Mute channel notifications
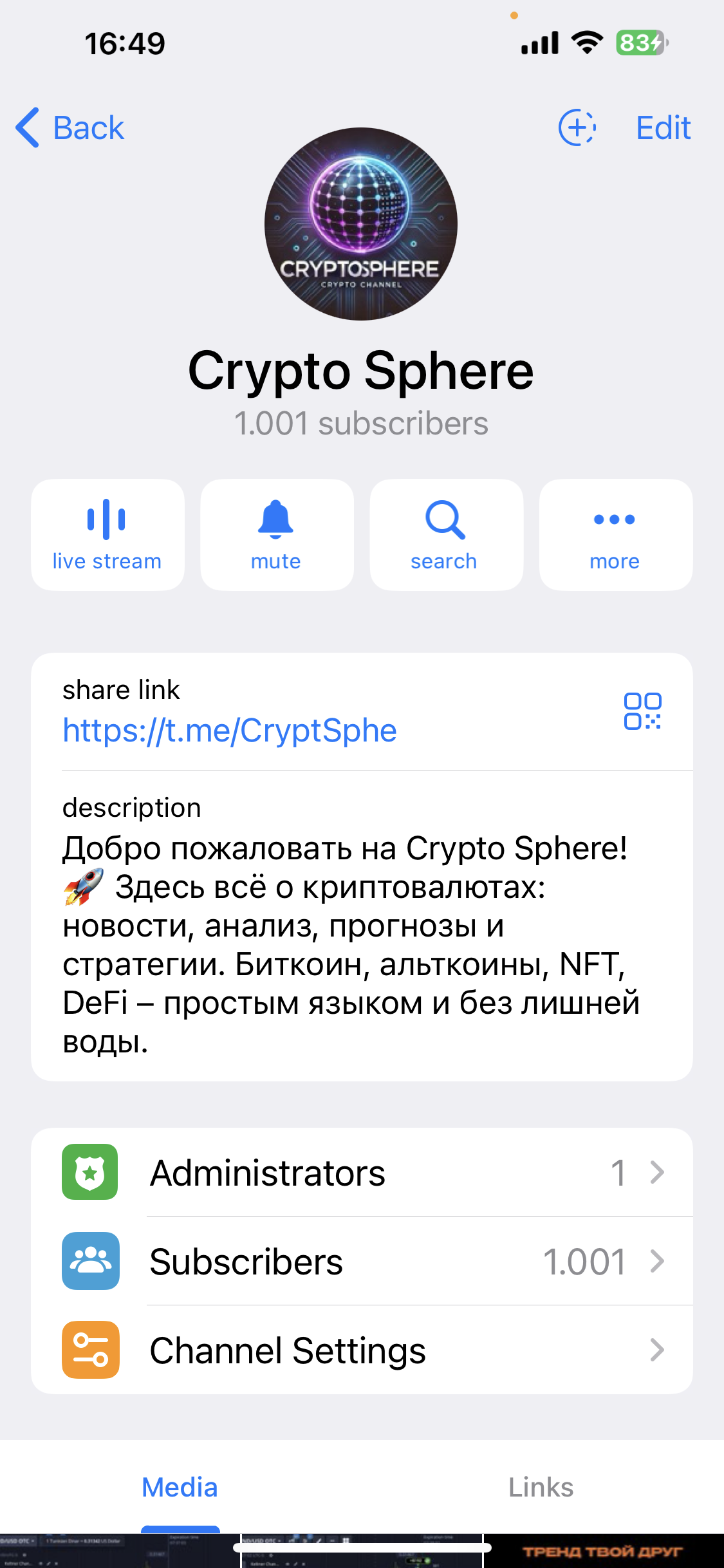Viewport: 724px width, 1568px height. point(277,534)
